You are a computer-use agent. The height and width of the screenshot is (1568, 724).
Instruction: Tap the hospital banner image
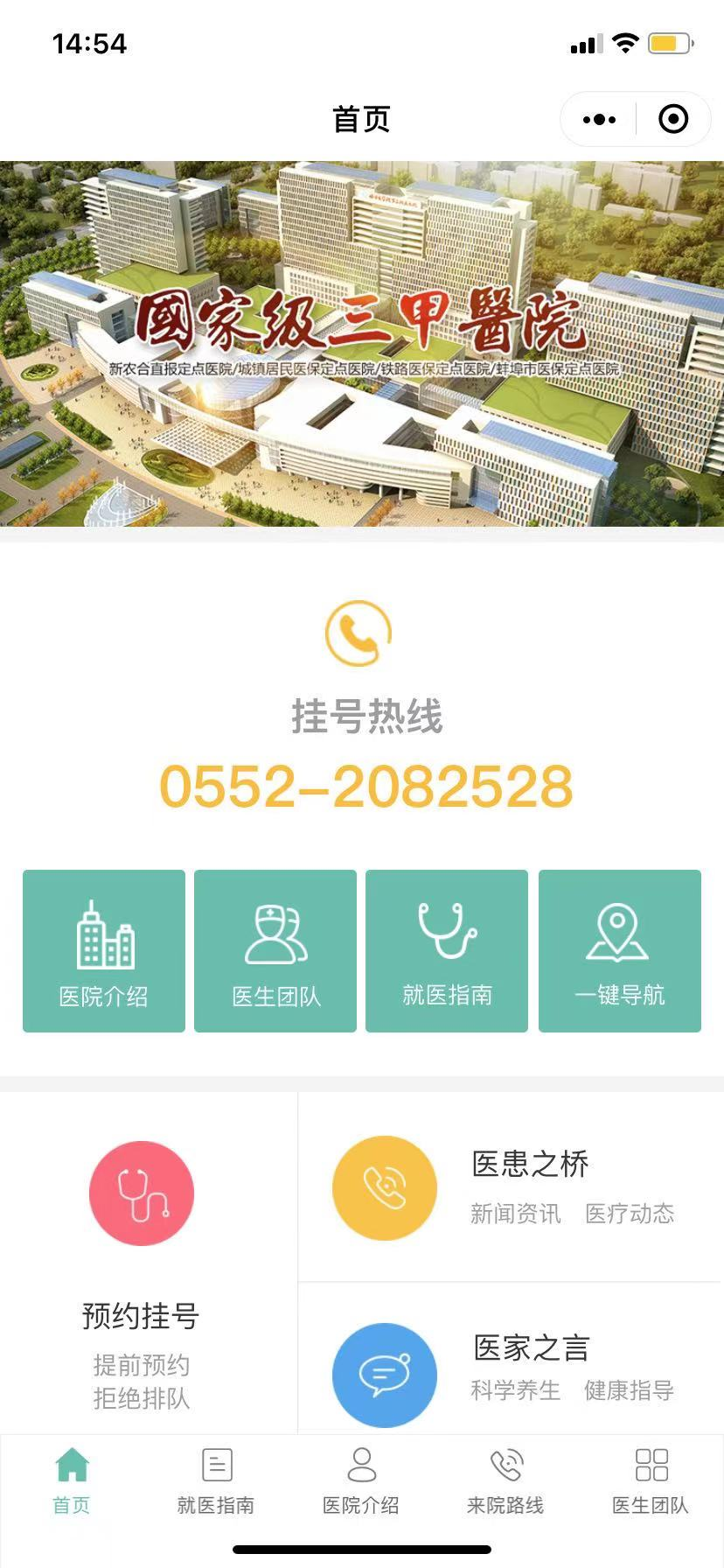362,344
